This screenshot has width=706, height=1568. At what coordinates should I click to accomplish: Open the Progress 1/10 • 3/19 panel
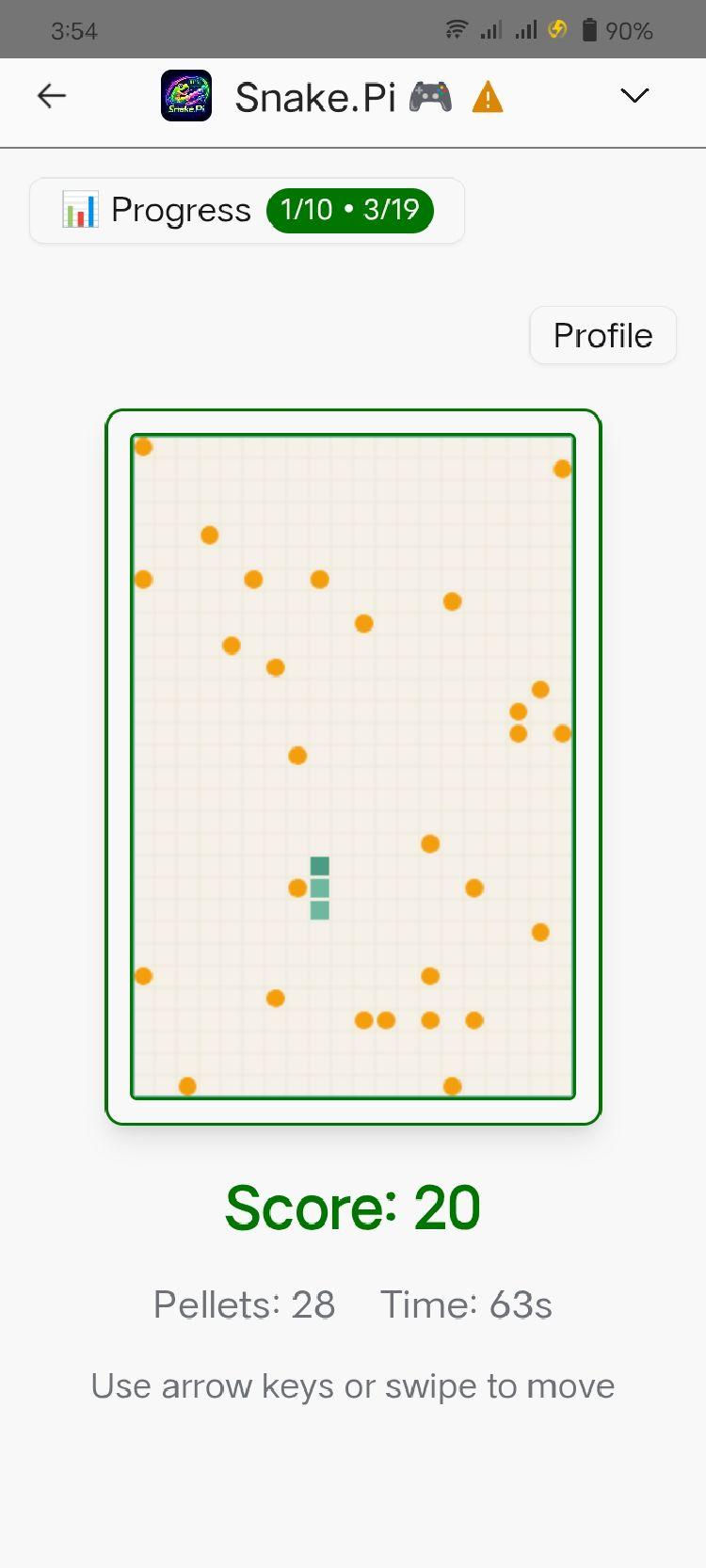pyautogui.click(x=247, y=210)
